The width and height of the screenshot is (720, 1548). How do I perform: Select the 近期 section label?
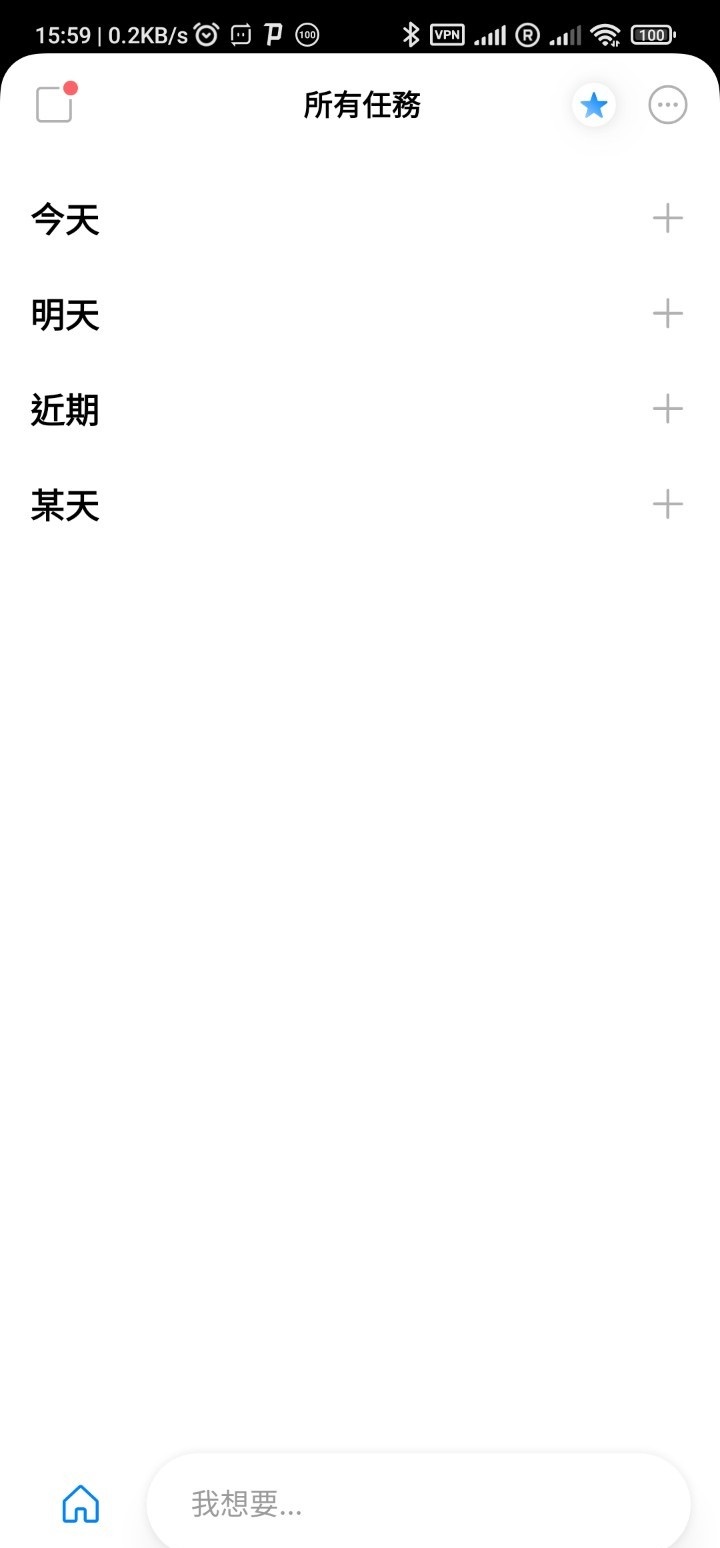64,410
